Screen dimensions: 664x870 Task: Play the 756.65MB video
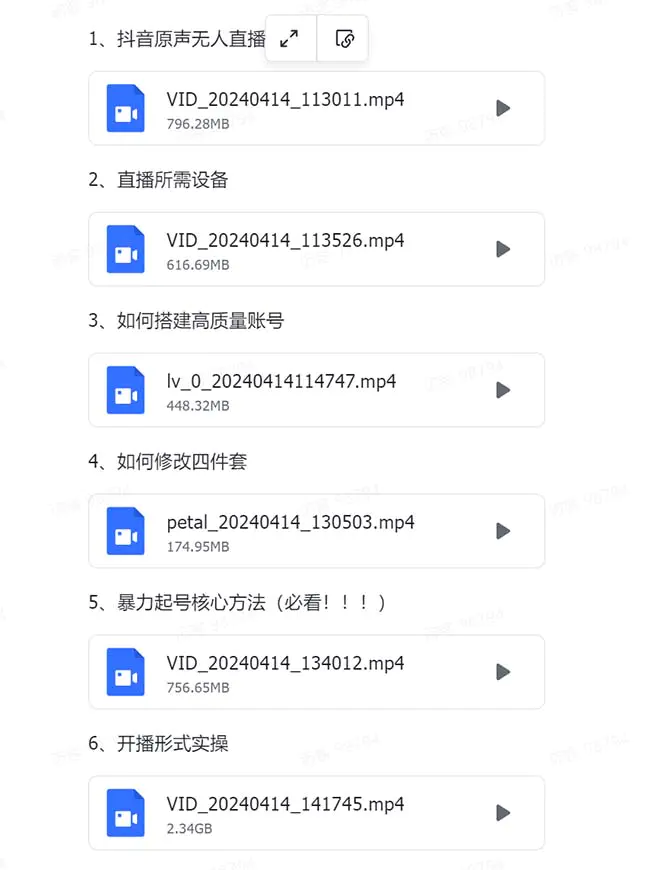pyautogui.click(x=504, y=672)
